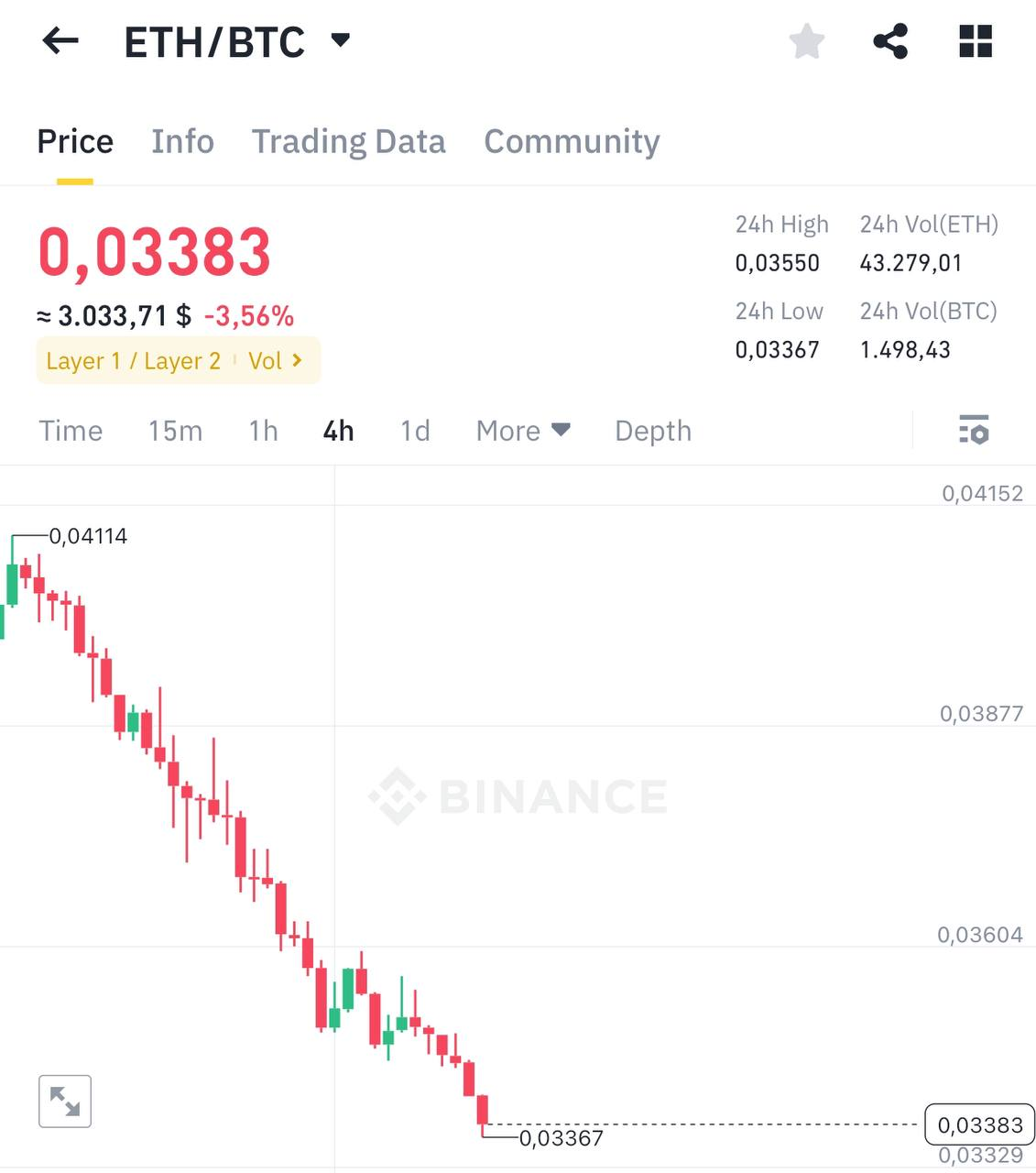Expand the chart to fullscreen
Image resolution: width=1036 pixels, height=1173 pixels.
coord(64,1102)
